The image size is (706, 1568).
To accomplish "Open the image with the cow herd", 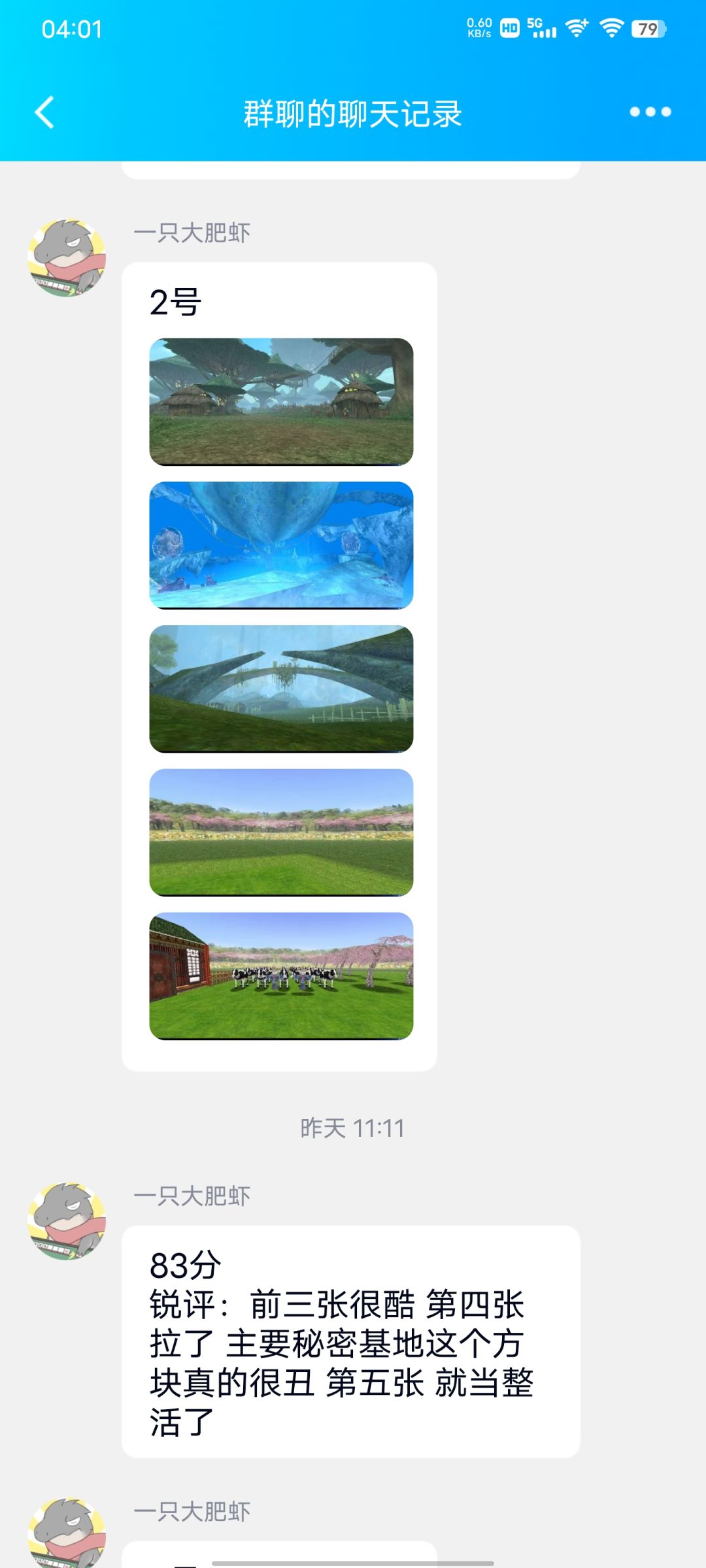I will pyautogui.click(x=281, y=975).
